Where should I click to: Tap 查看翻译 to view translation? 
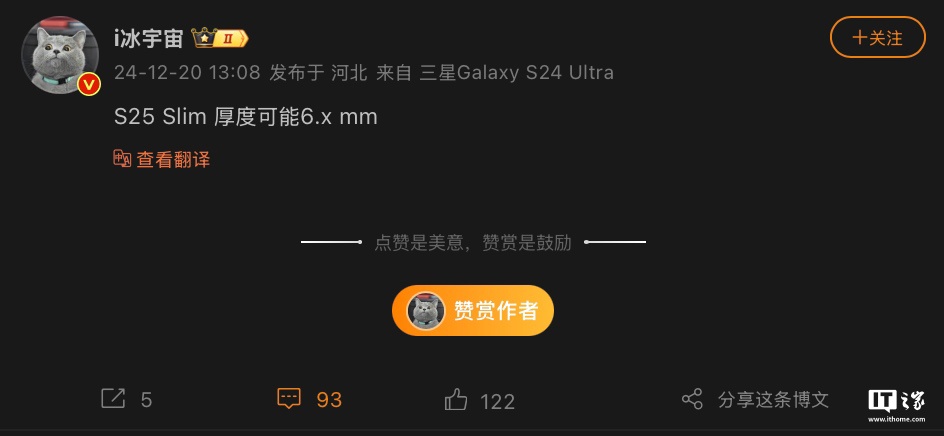162,159
